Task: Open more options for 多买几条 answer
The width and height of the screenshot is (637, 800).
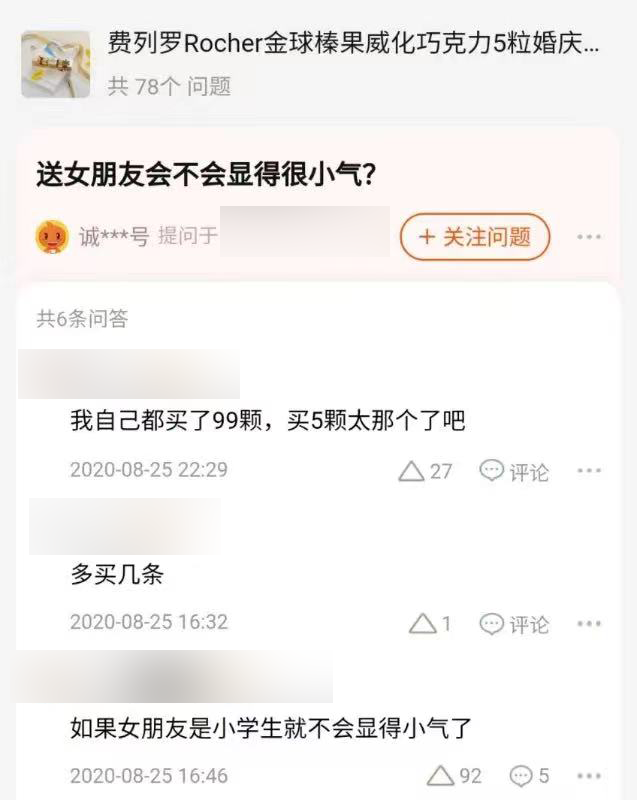Action: click(x=590, y=623)
